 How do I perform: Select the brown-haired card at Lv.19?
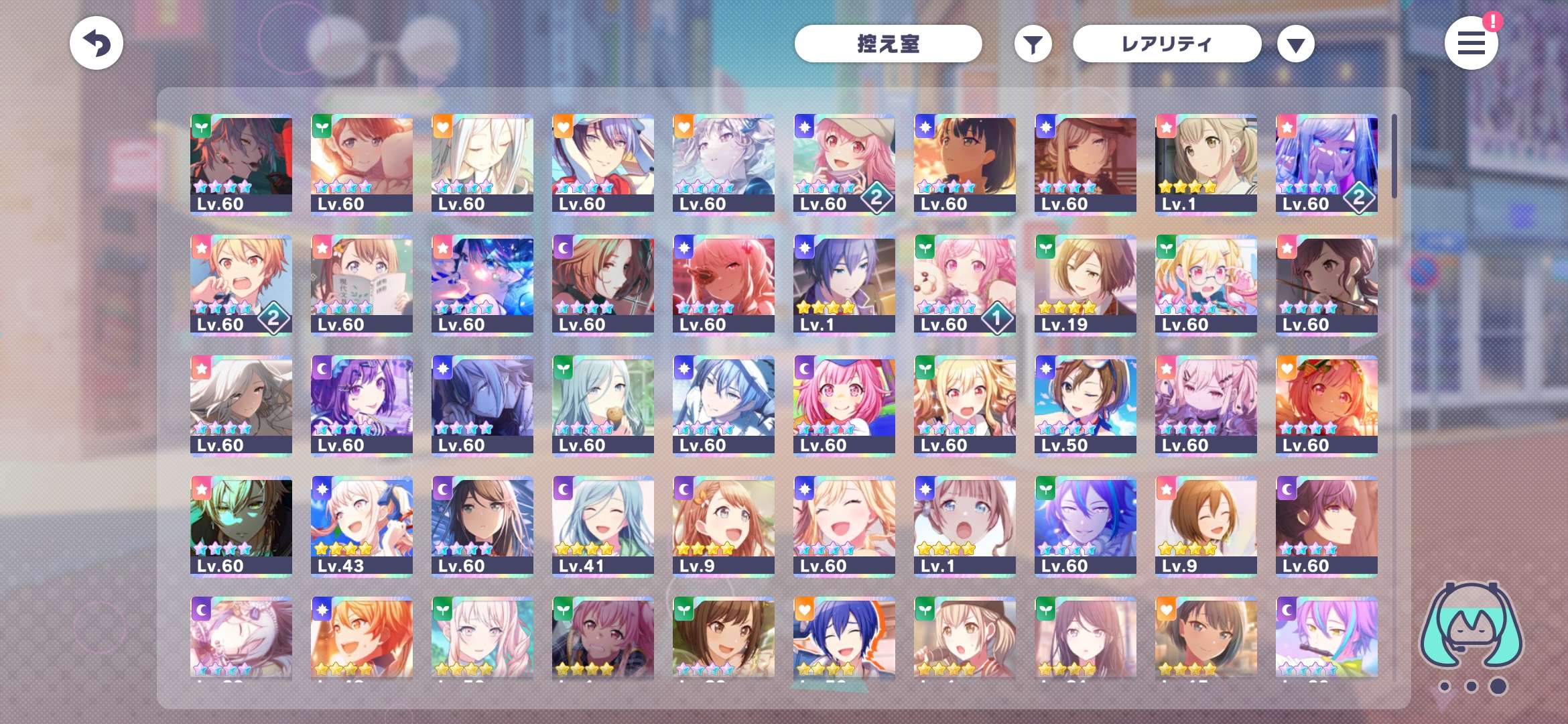click(x=1085, y=284)
